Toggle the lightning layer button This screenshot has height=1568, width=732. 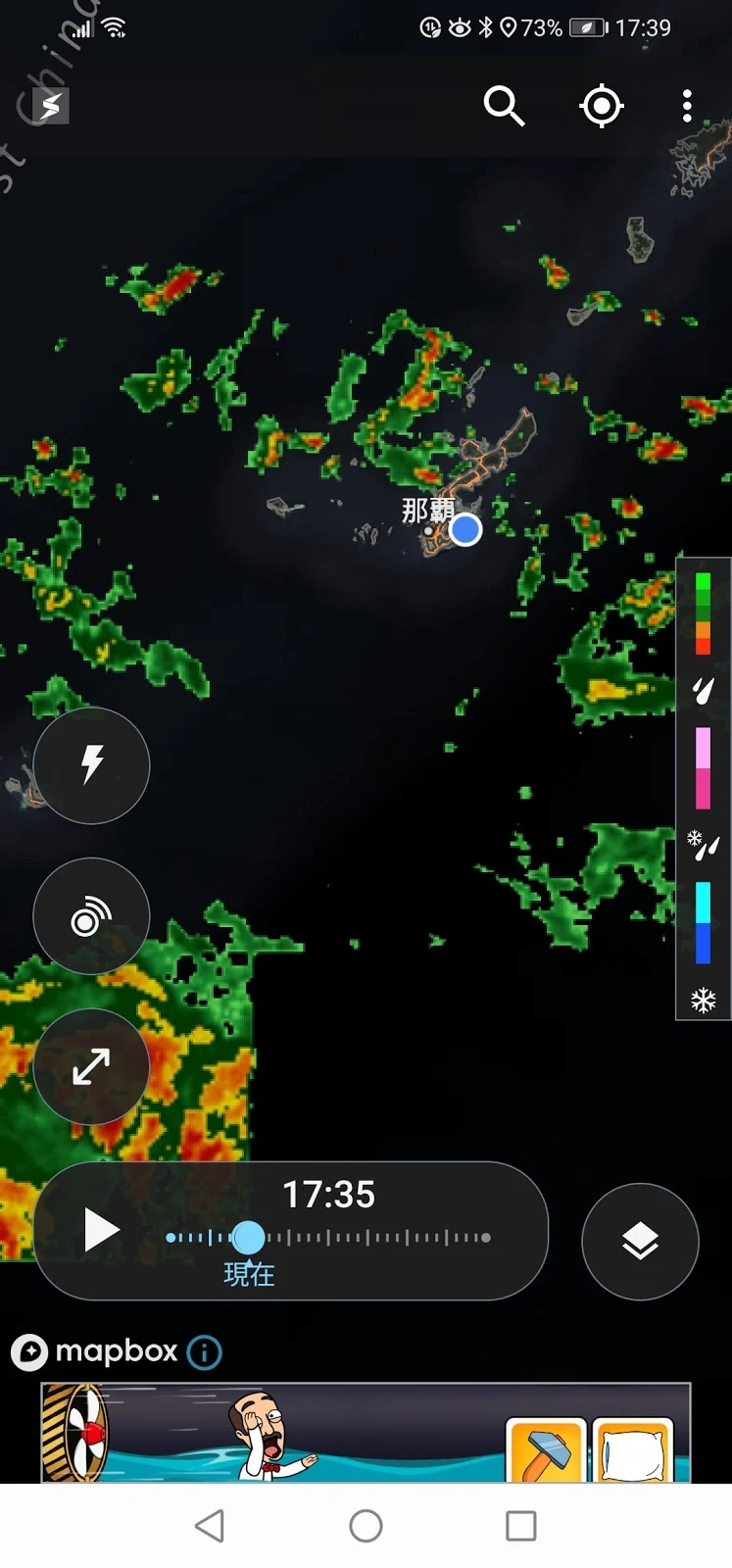pyautogui.click(x=91, y=765)
